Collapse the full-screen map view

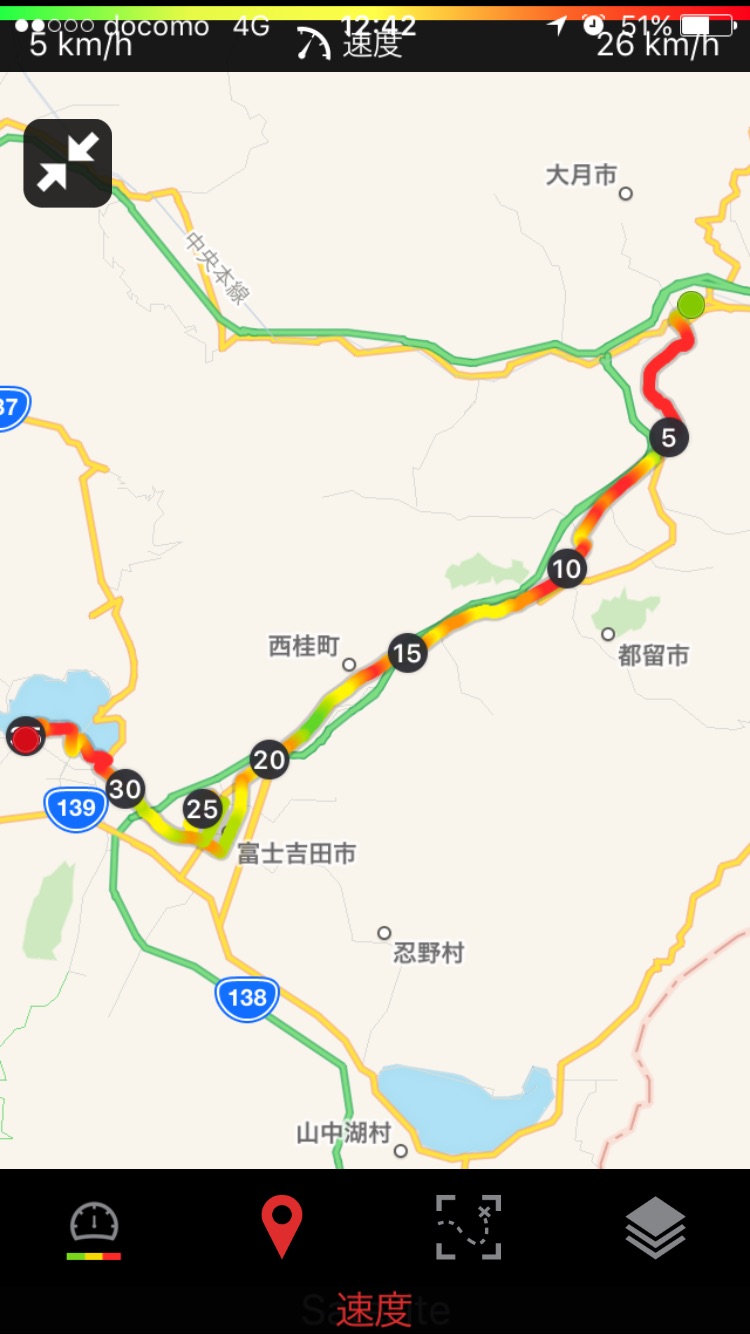68,163
